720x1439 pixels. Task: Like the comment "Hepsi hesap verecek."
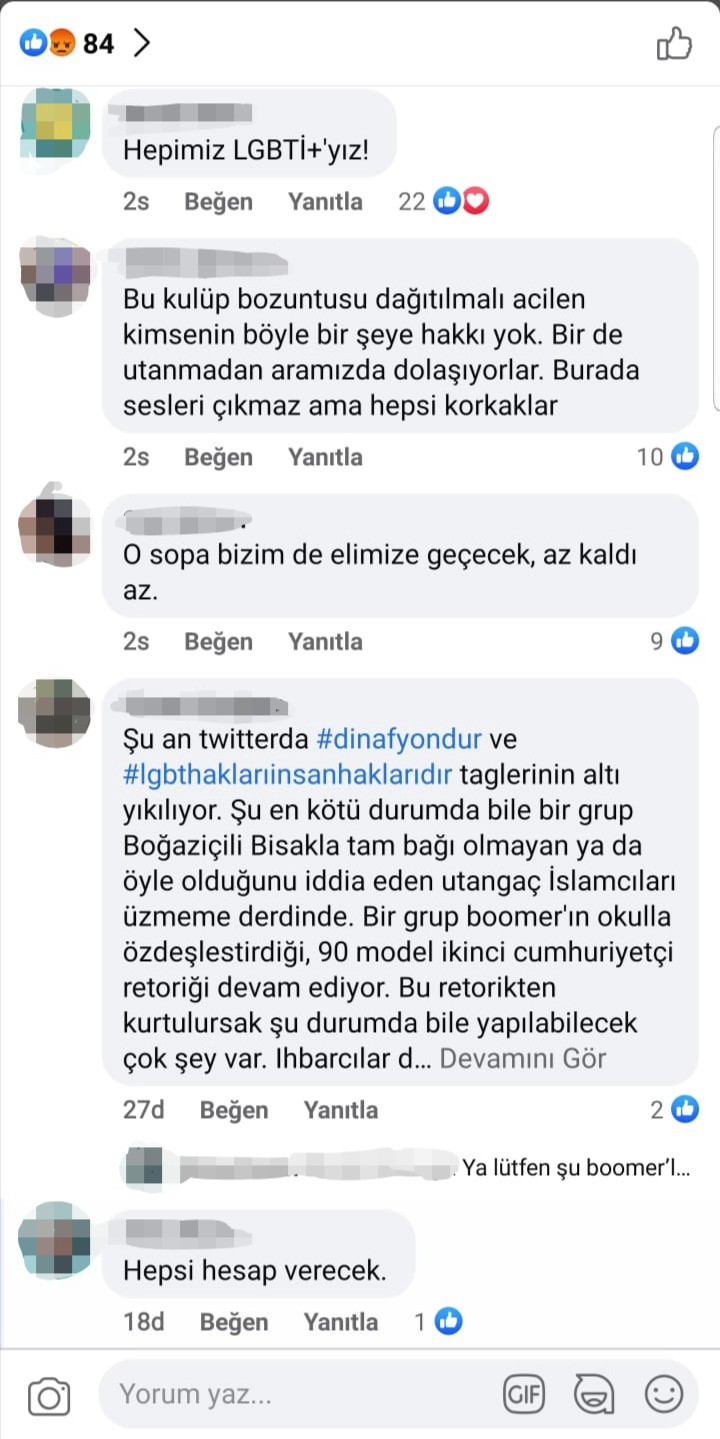[x=234, y=1321]
